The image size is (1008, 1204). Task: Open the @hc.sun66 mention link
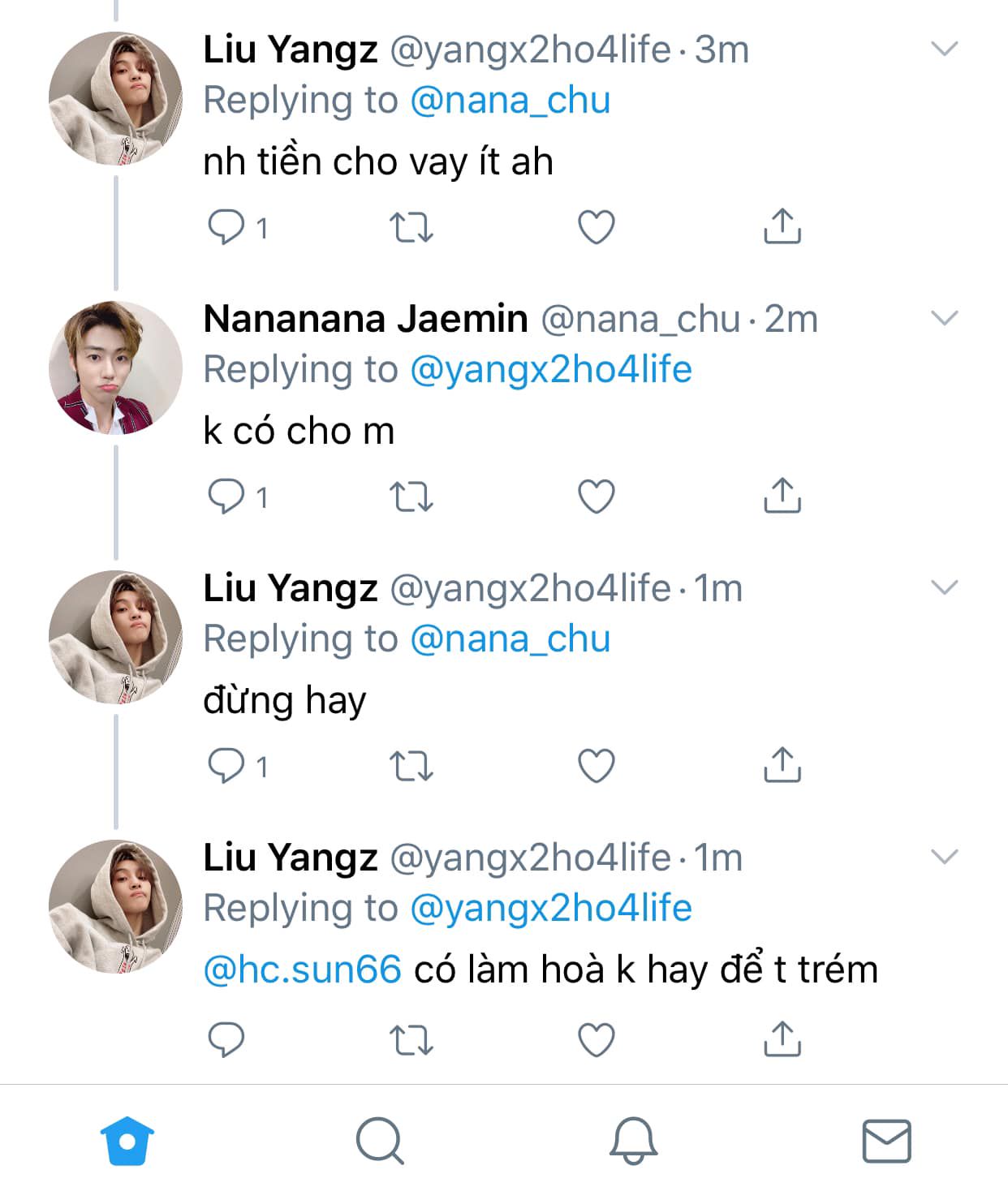click(x=302, y=970)
